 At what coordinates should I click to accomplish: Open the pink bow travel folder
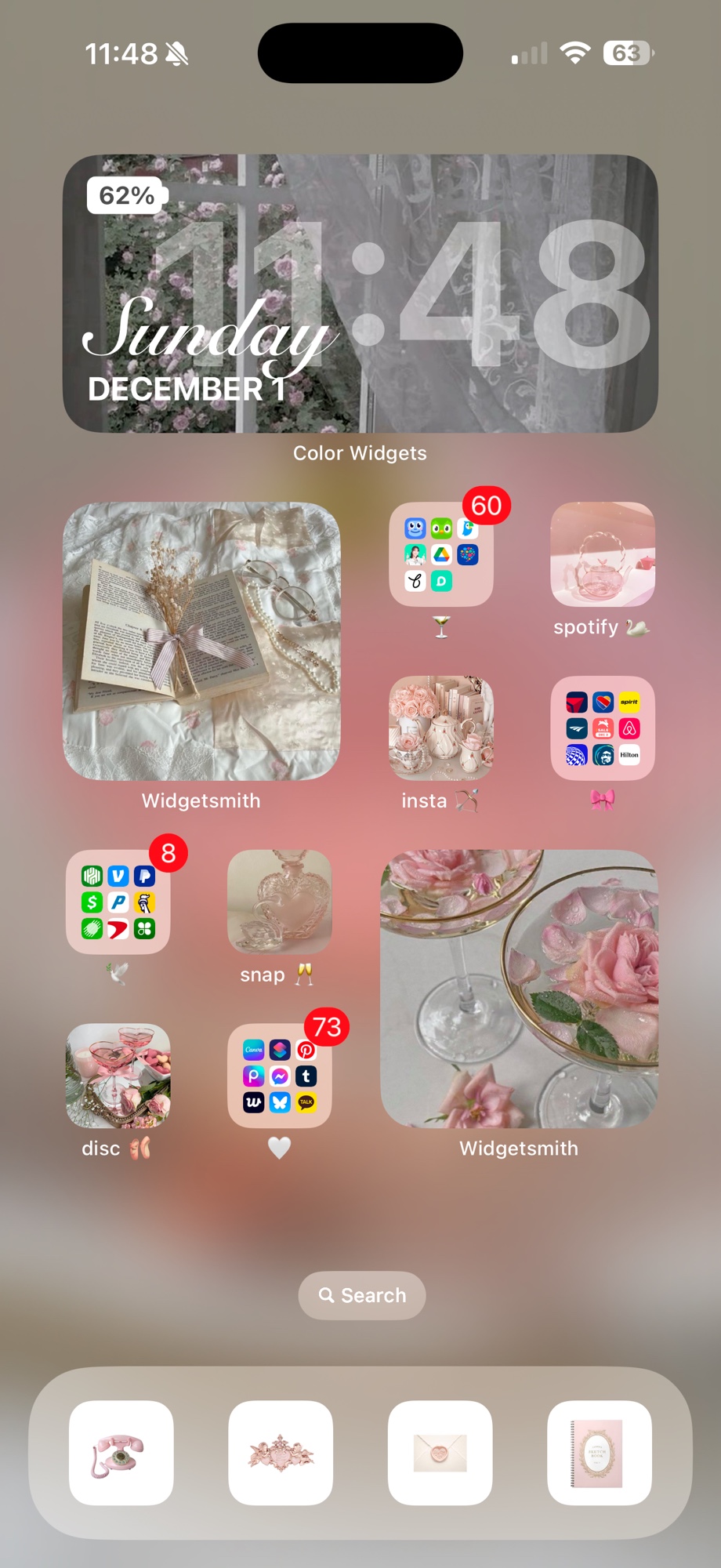(x=602, y=728)
